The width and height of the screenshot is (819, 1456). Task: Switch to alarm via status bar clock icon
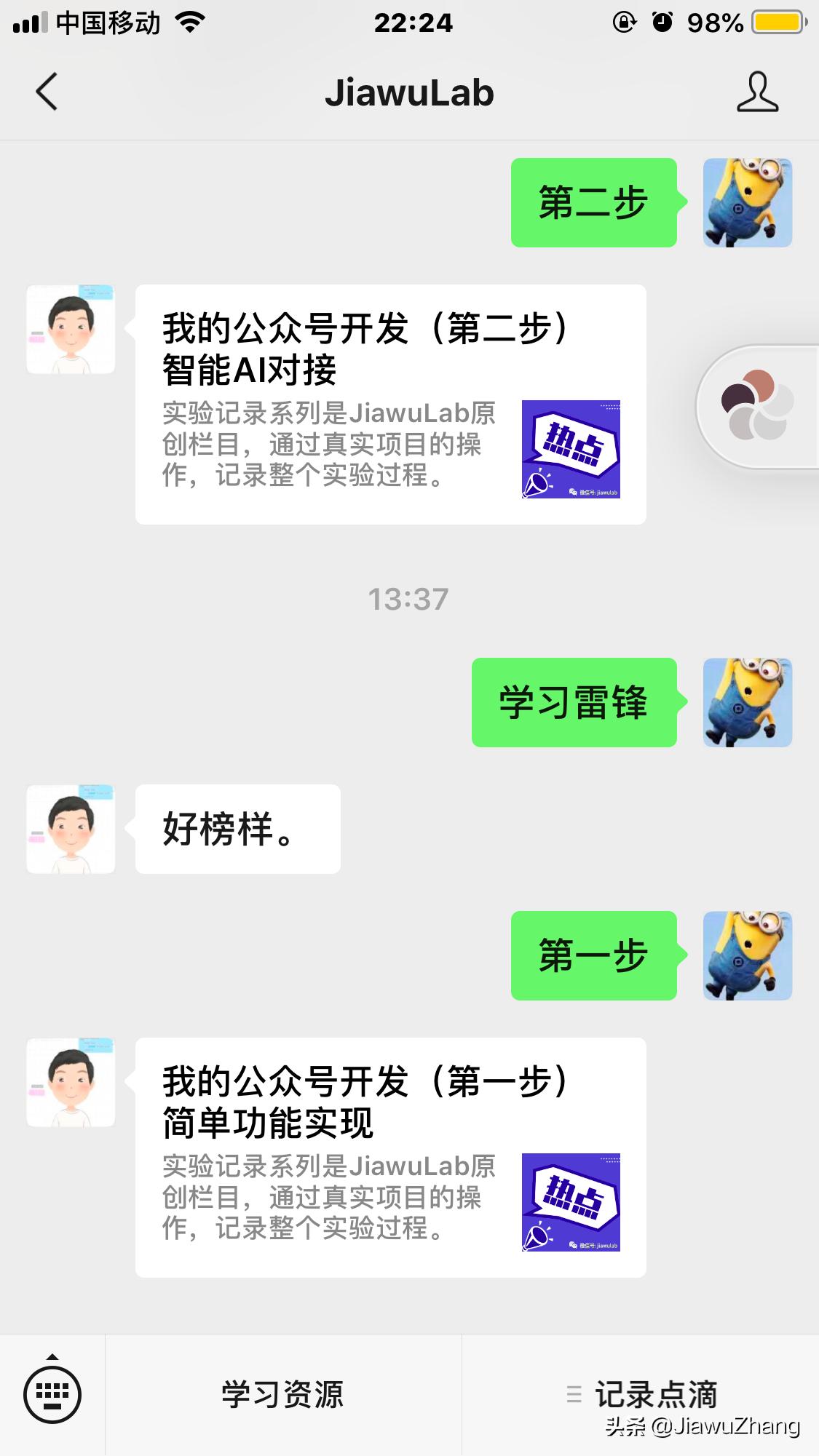(661, 22)
